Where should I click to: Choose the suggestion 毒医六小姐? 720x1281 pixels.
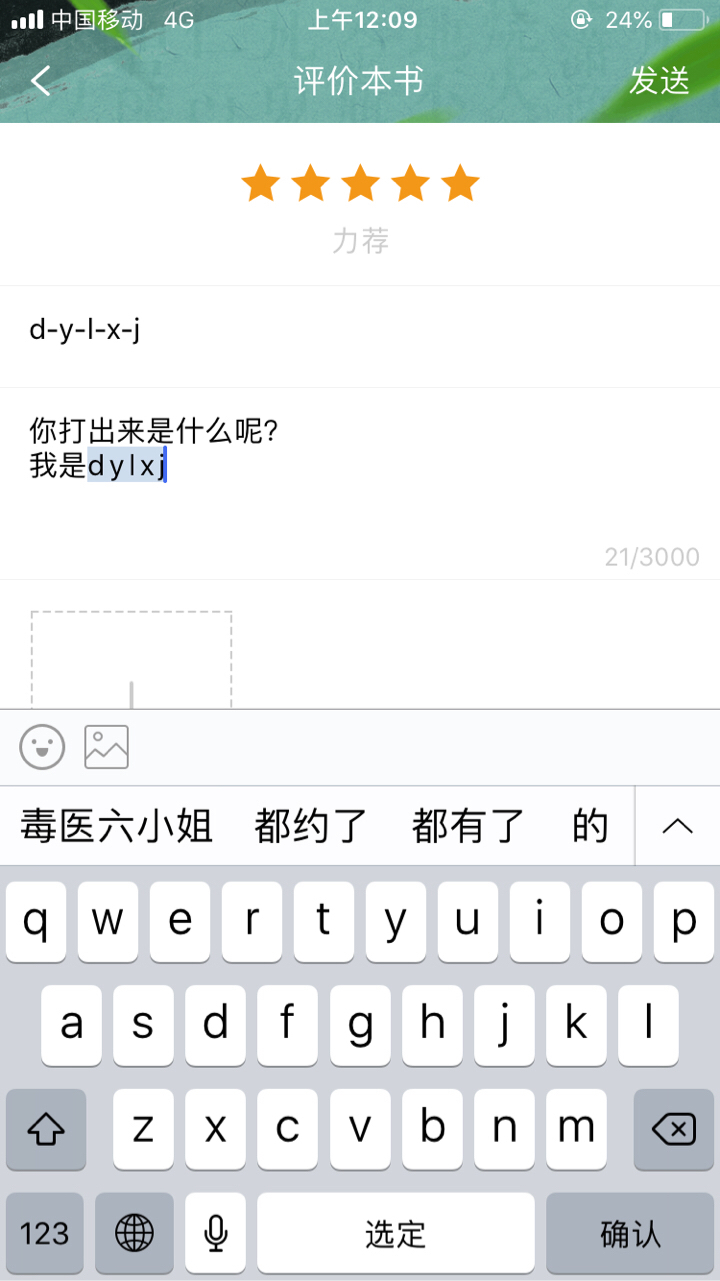(x=117, y=827)
